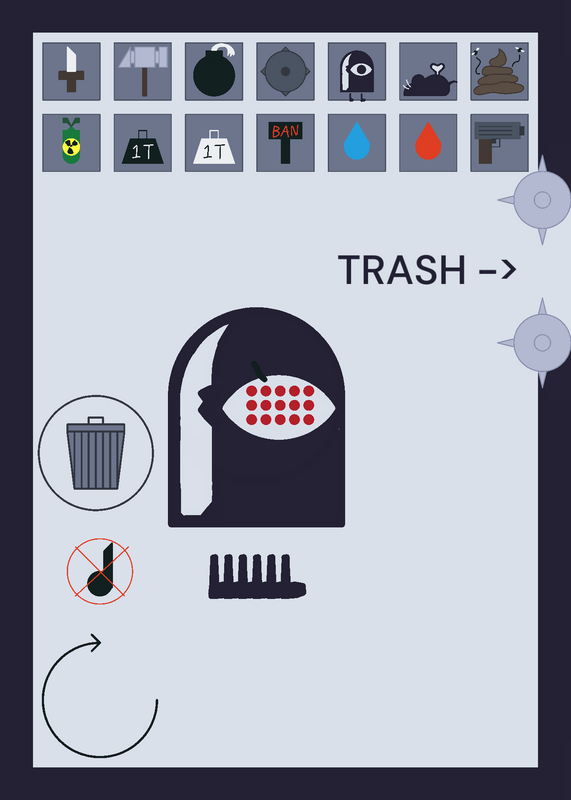Screen dimensions: 571x800
Task: Choose the red blood drop
Action: point(428,143)
